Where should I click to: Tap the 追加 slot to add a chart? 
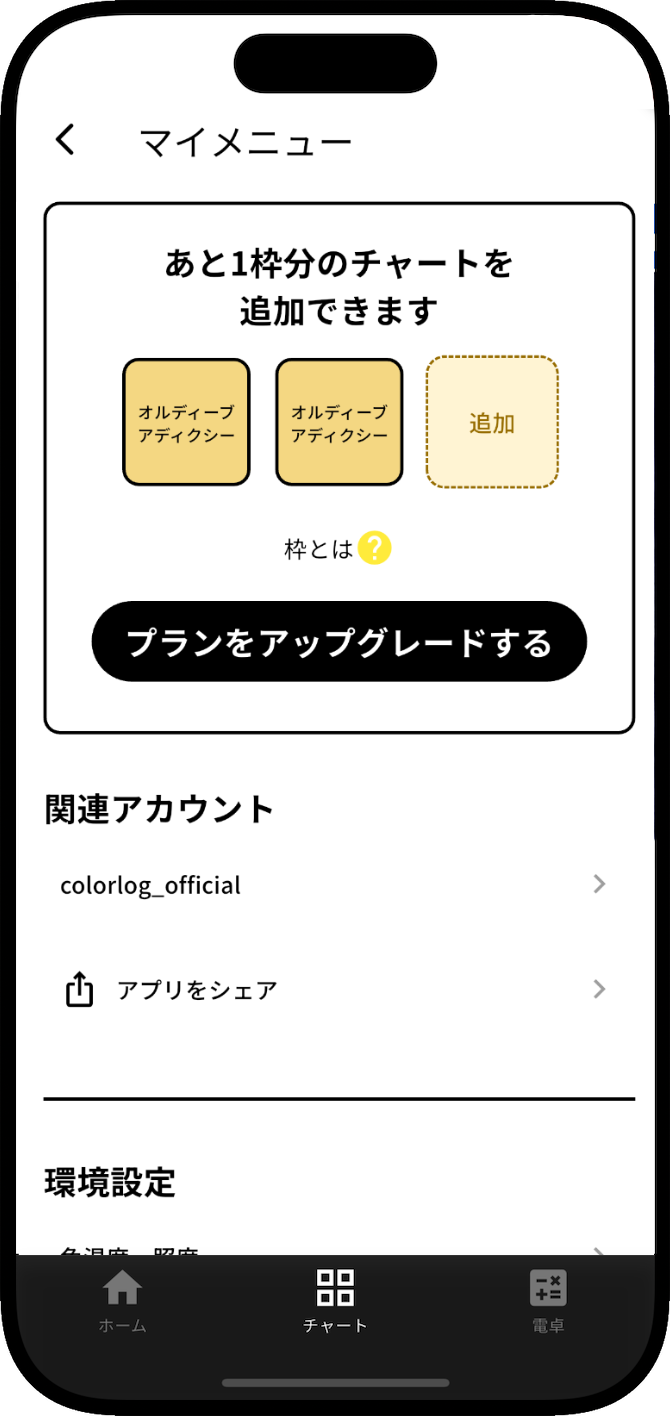pos(492,422)
